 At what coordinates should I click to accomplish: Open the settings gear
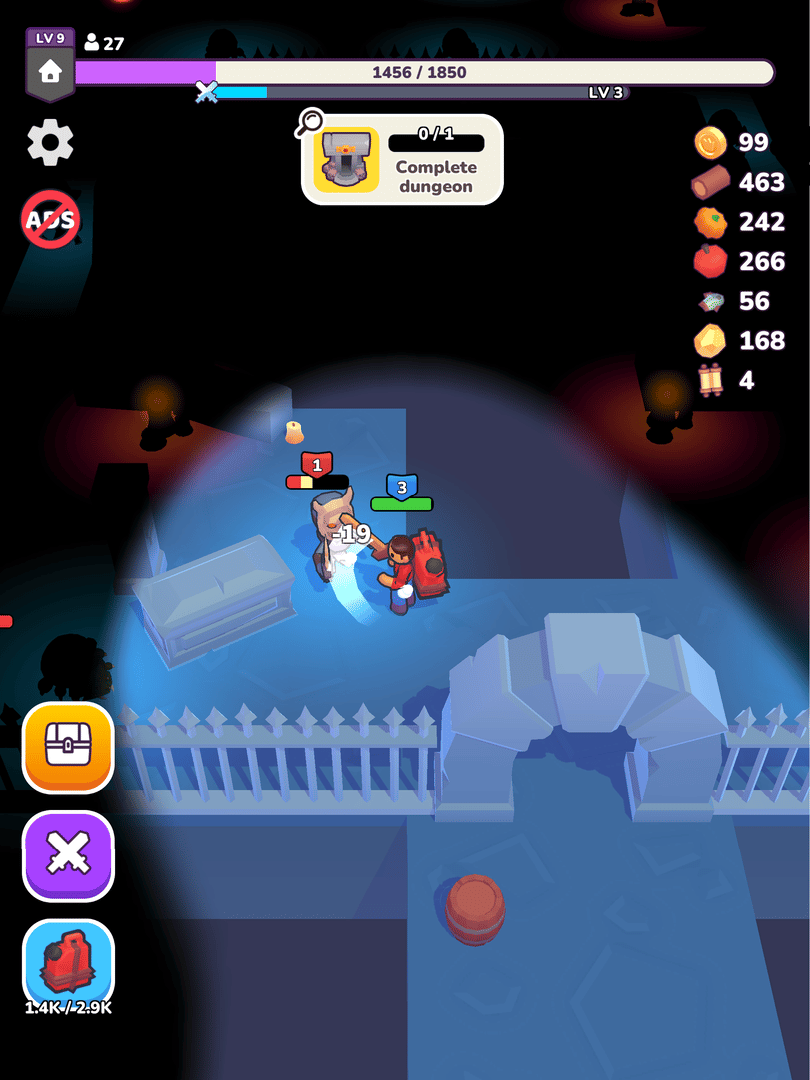coord(50,143)
